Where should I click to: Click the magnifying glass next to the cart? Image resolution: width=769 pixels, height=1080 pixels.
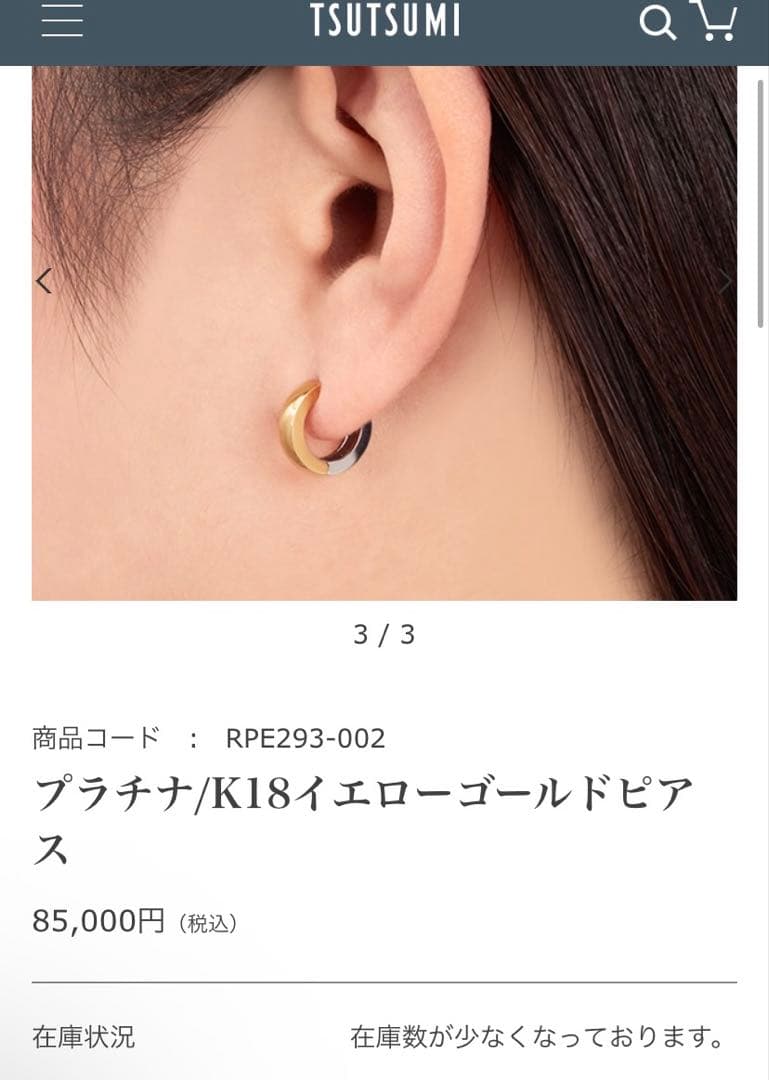pos(657,22)
